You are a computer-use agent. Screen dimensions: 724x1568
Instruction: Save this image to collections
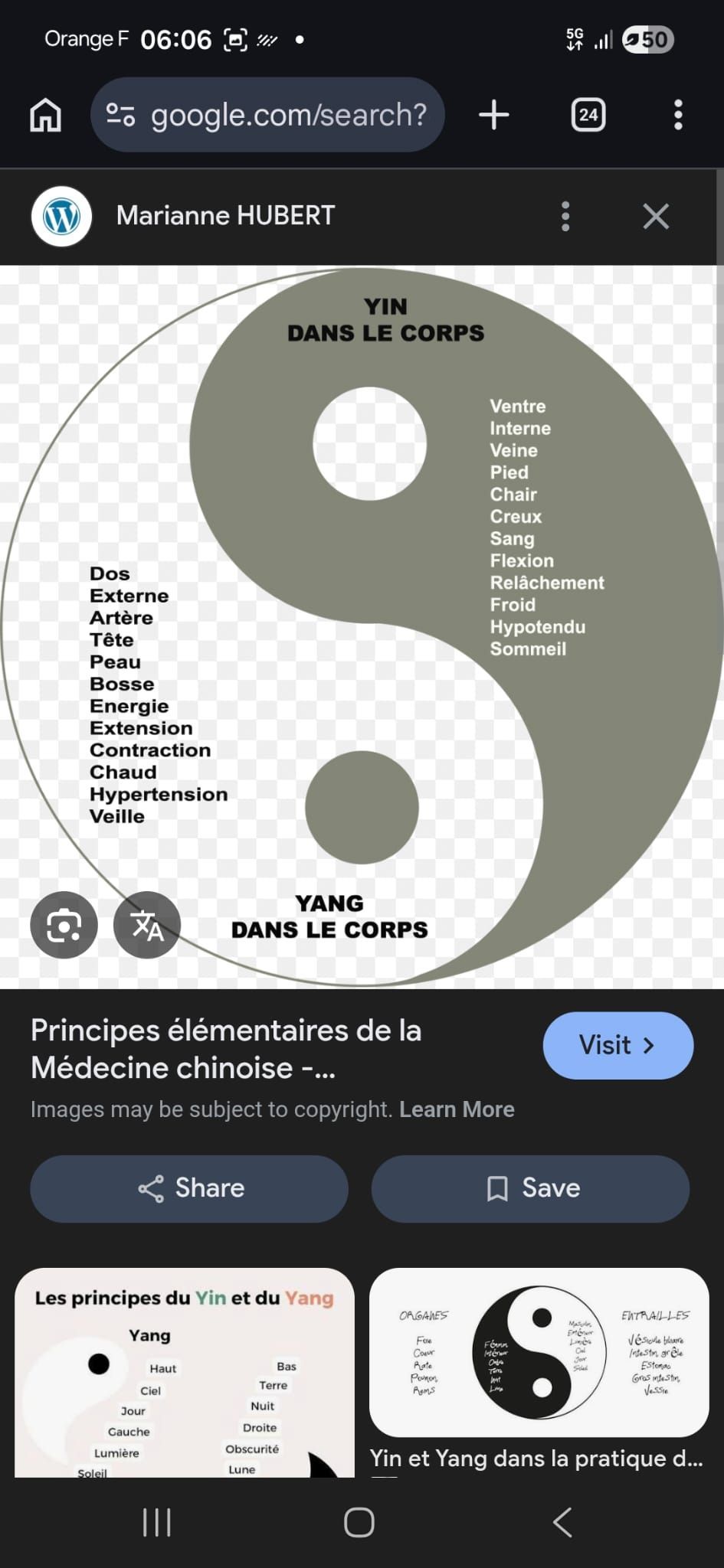[530, 1188]
